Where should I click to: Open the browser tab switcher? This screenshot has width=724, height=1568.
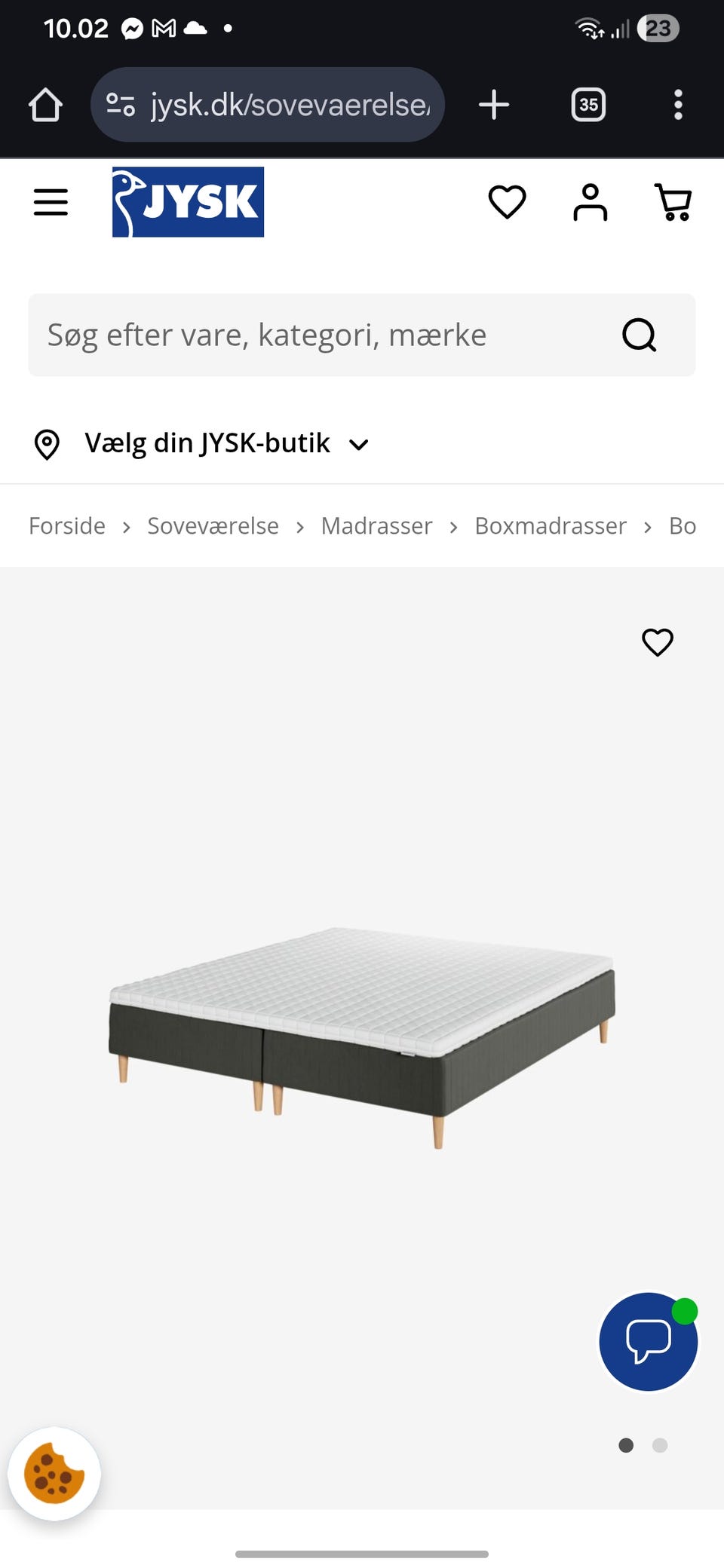(x=588, y=105)
